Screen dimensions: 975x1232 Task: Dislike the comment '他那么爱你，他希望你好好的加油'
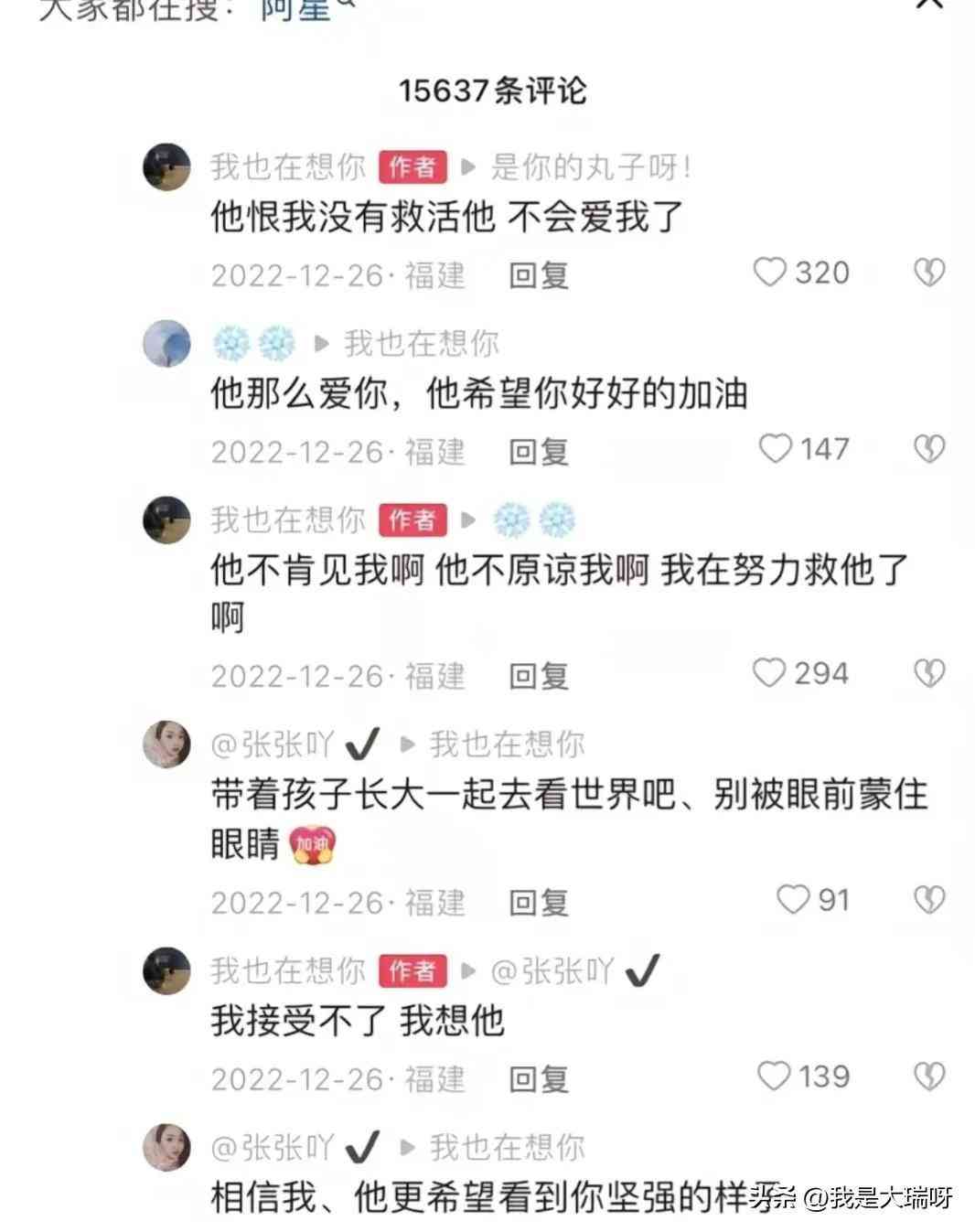tap(929, 449)
